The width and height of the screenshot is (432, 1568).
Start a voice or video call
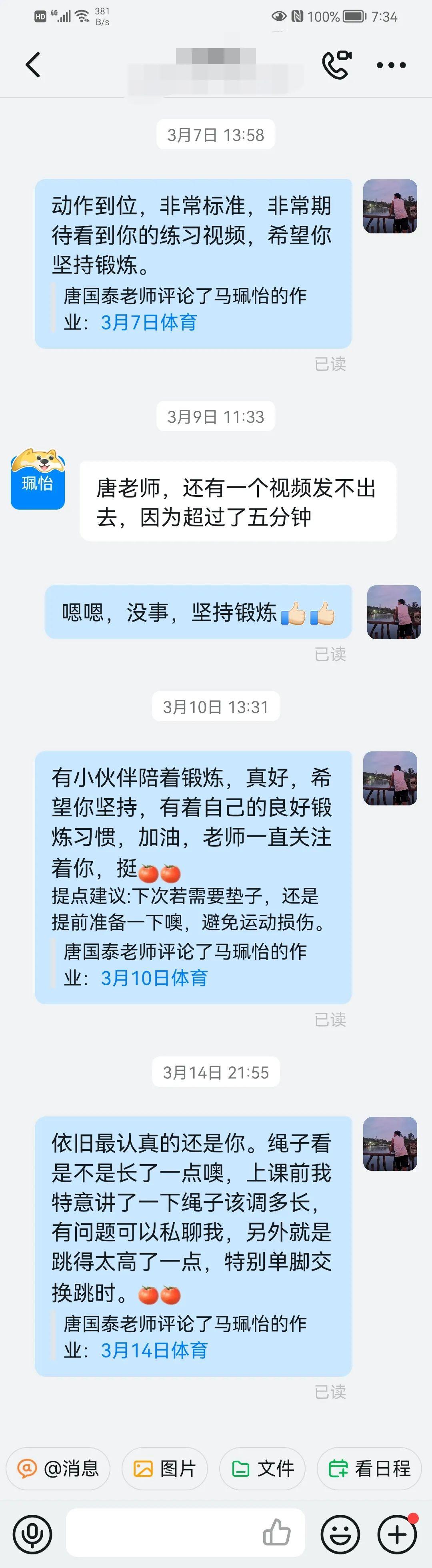336,65
